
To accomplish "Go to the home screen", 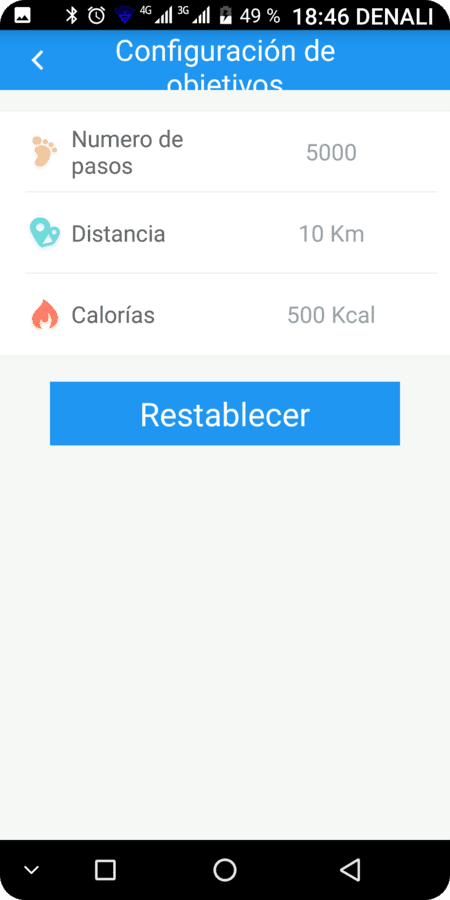I will [x=225, y=870].
